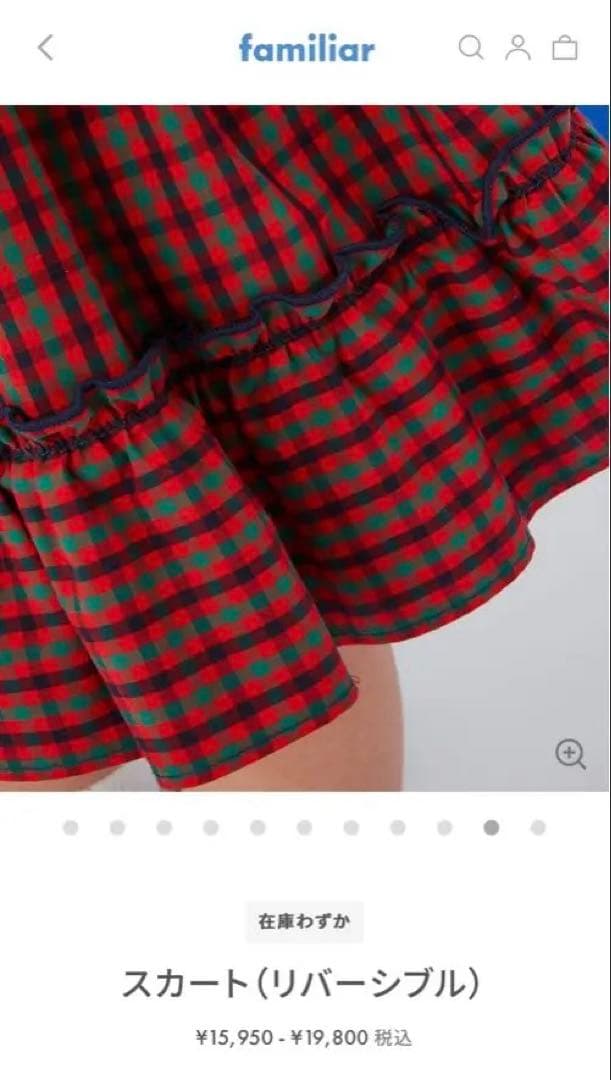Open search from the header
Screen dimensions: 611x1080
(471, 47)
